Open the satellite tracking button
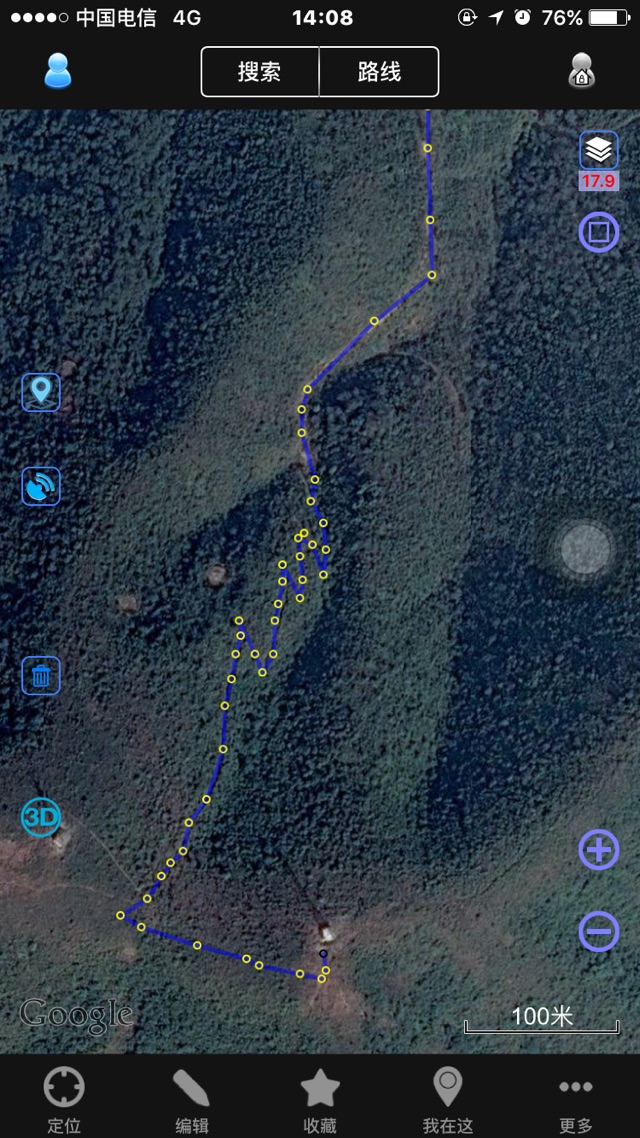Screen dimensions: 640x1138 tap(41, 486)
